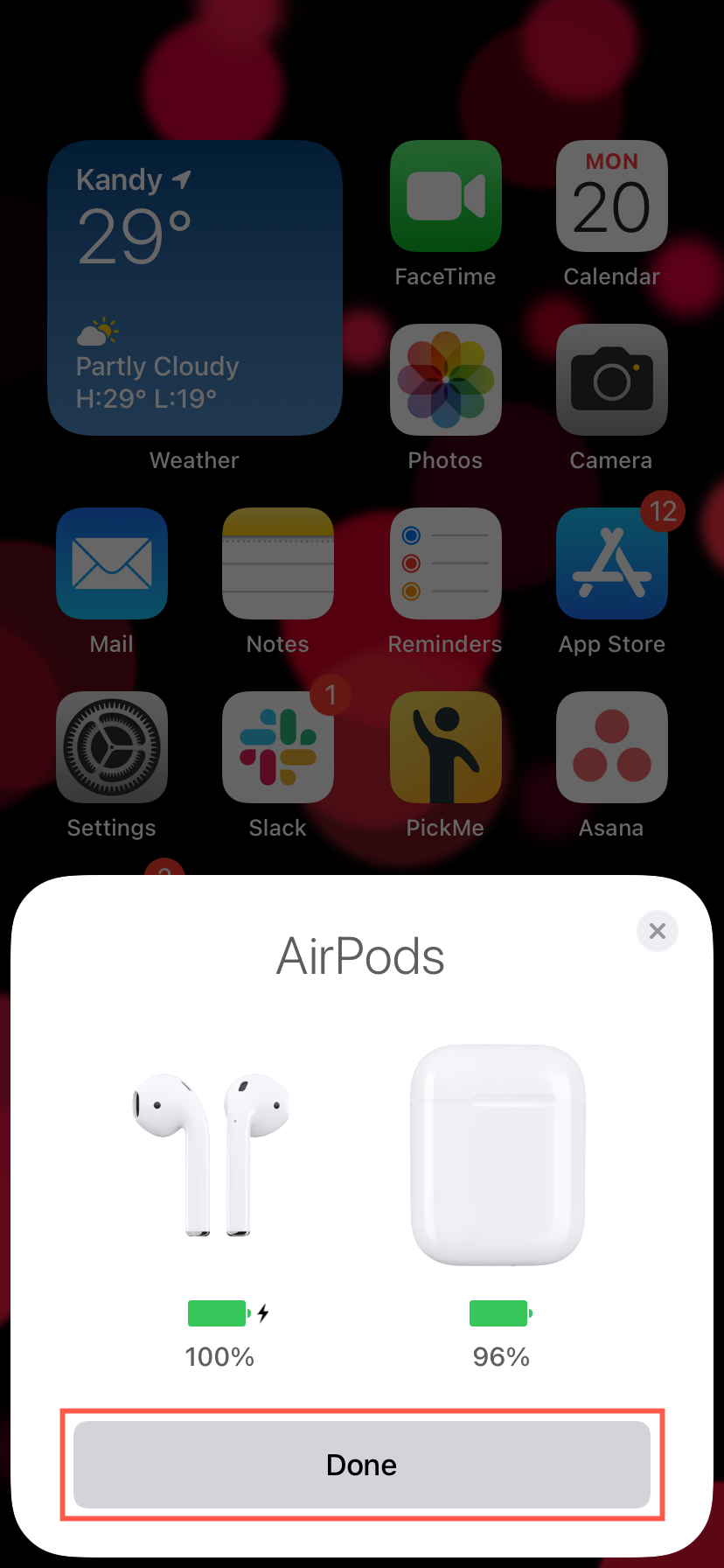Confirm with the Done button
The width and height of the screenshot is (724, 1568).
tap(361, 1464)
